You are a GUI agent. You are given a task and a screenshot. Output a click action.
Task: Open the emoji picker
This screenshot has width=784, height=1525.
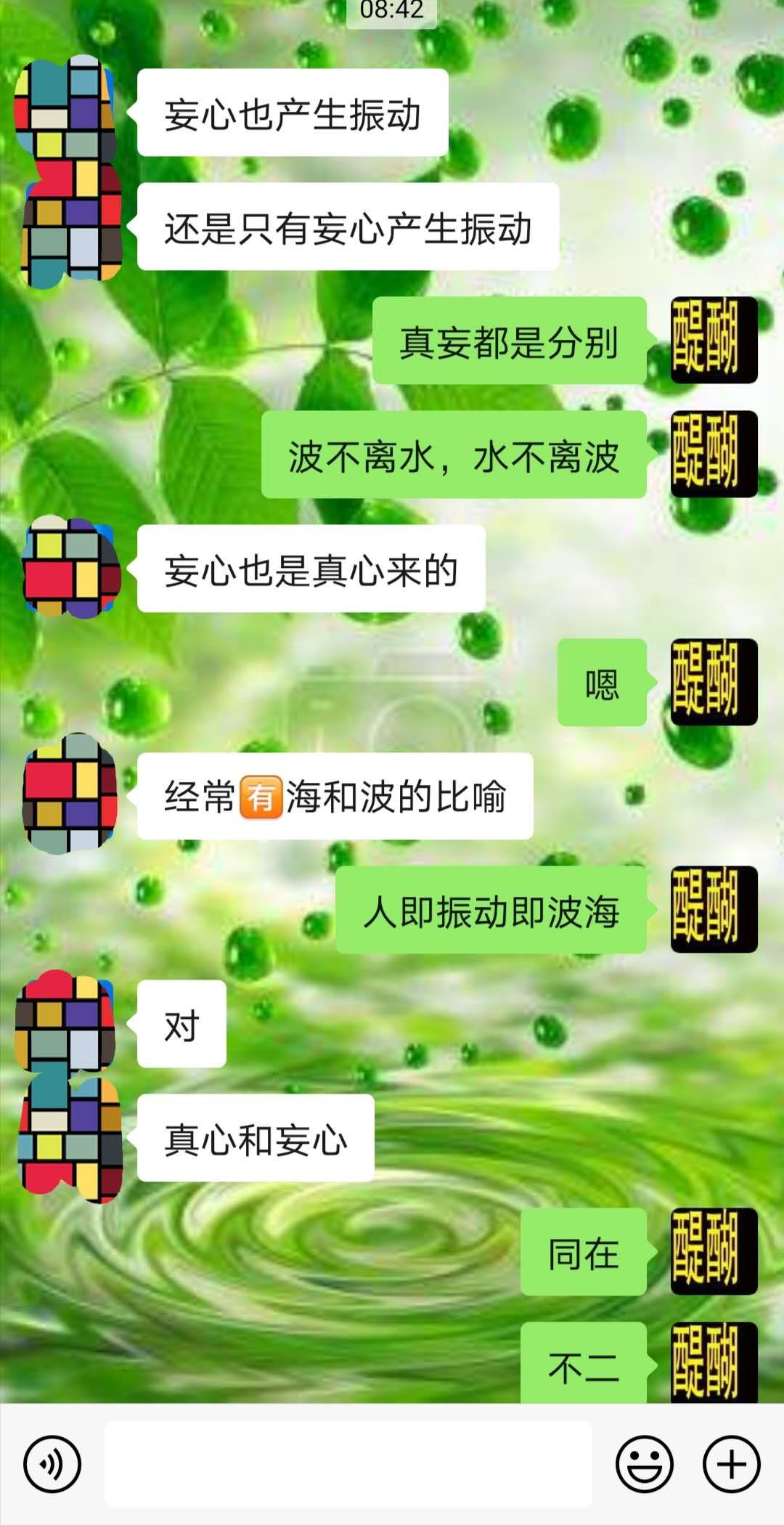click(644, 1464)
